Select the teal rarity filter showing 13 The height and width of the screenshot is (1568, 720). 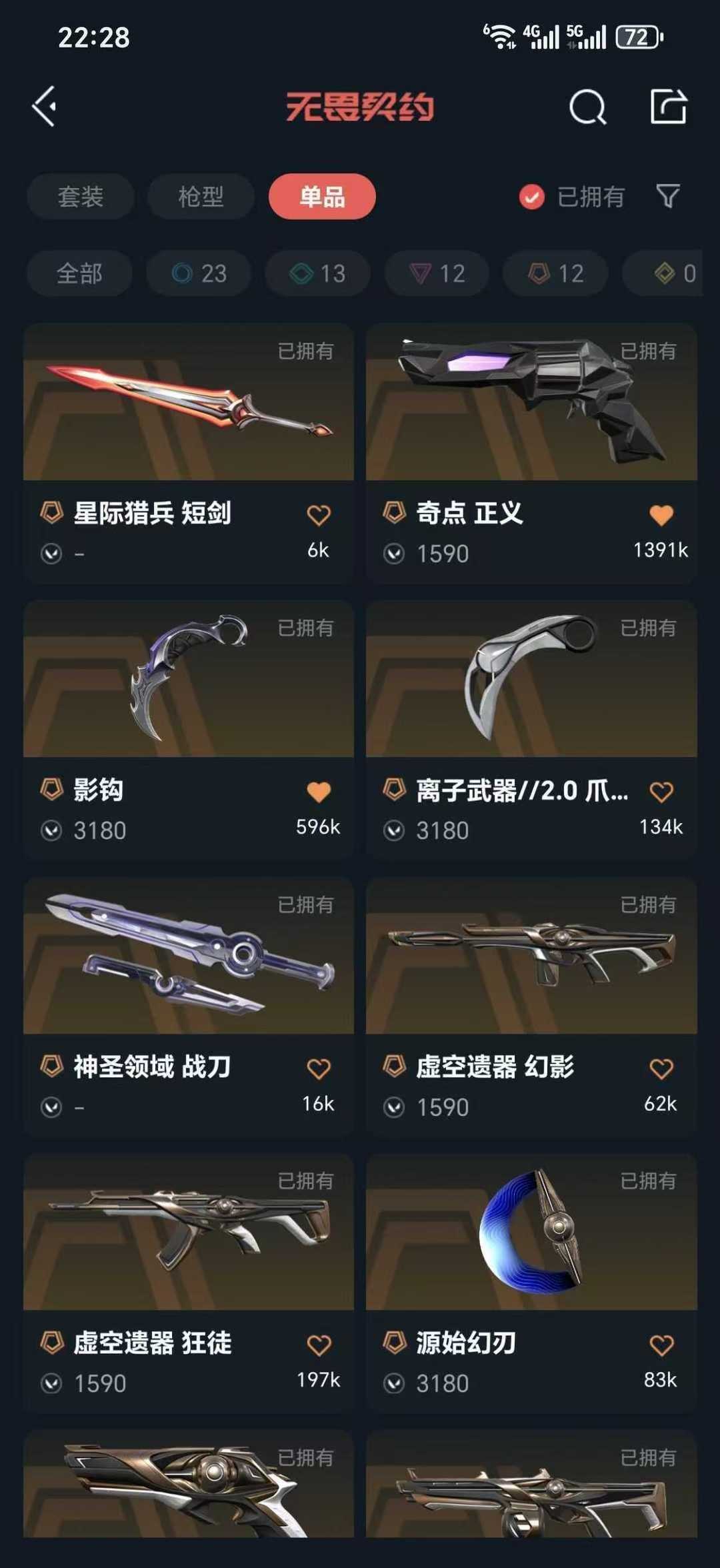(x=317, y=273)
